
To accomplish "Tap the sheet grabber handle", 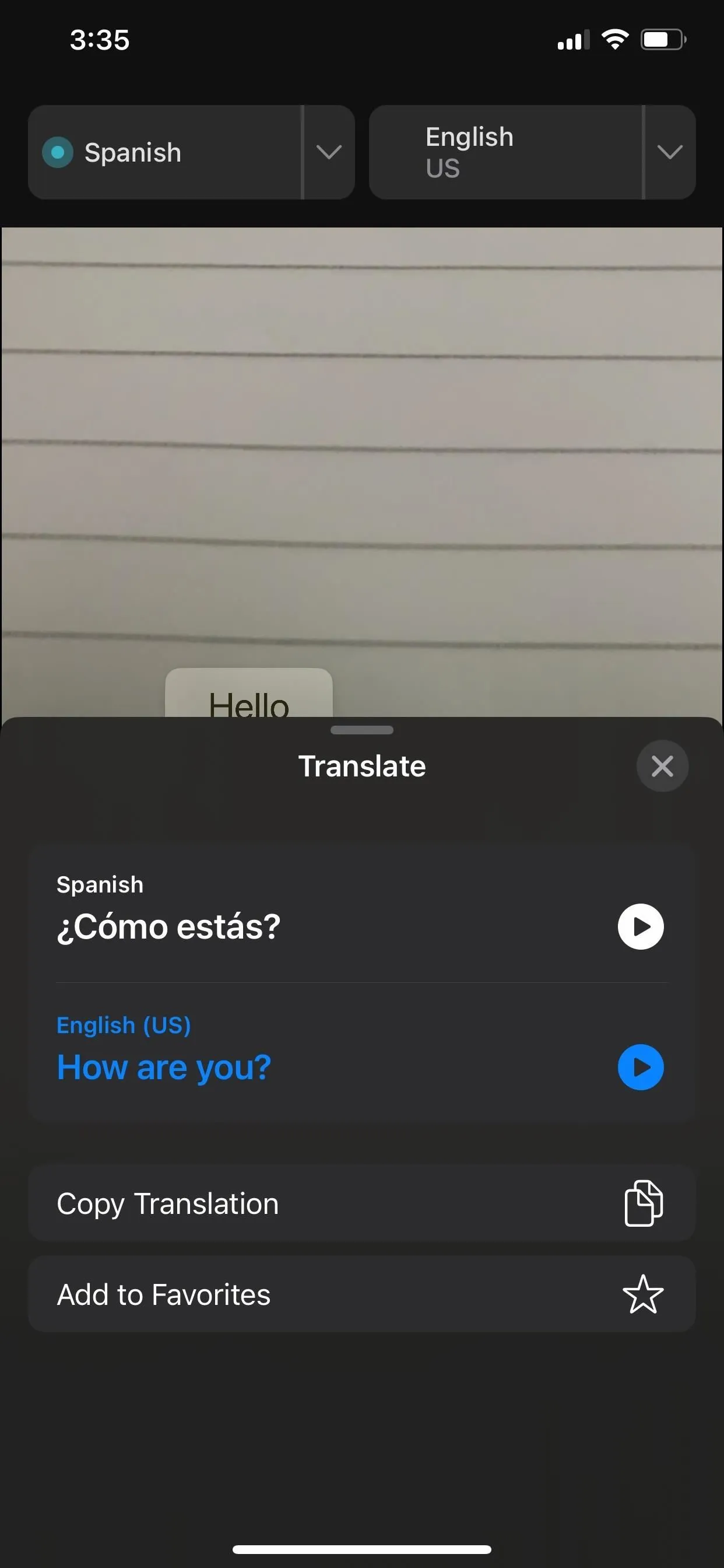I will [x=361, y=730].
